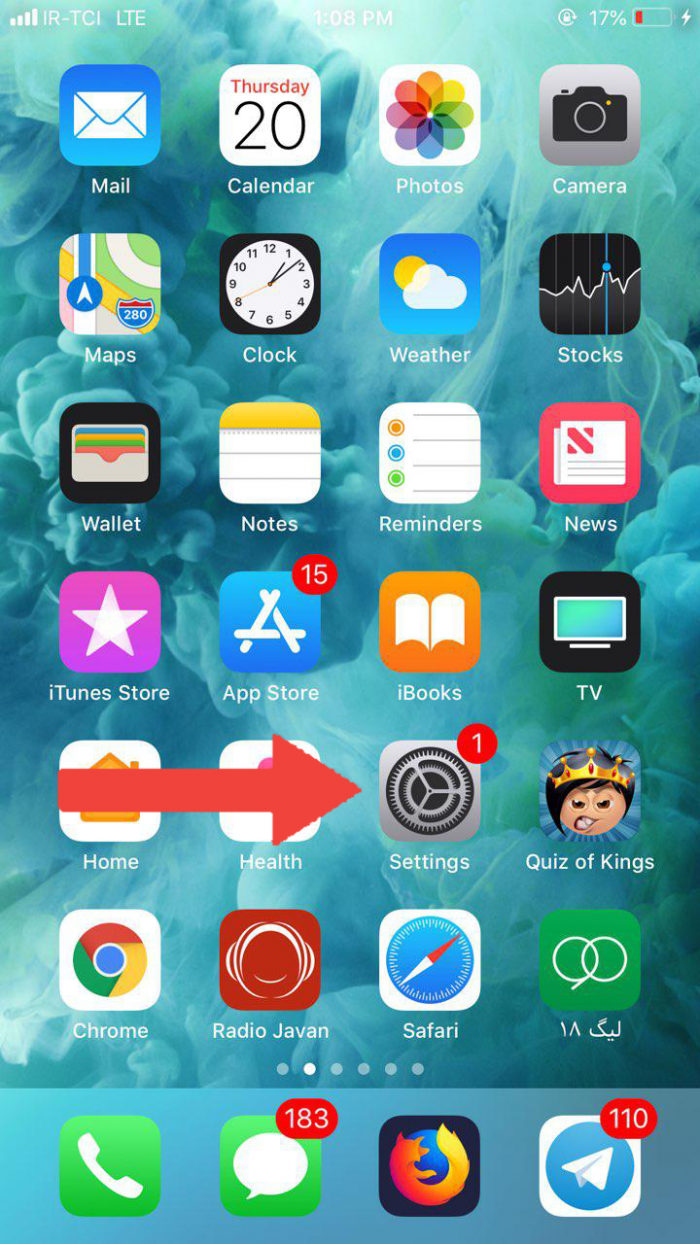Open the Wallet app
Viewport: 700px width, 1244px height.
tap(110, 453)
